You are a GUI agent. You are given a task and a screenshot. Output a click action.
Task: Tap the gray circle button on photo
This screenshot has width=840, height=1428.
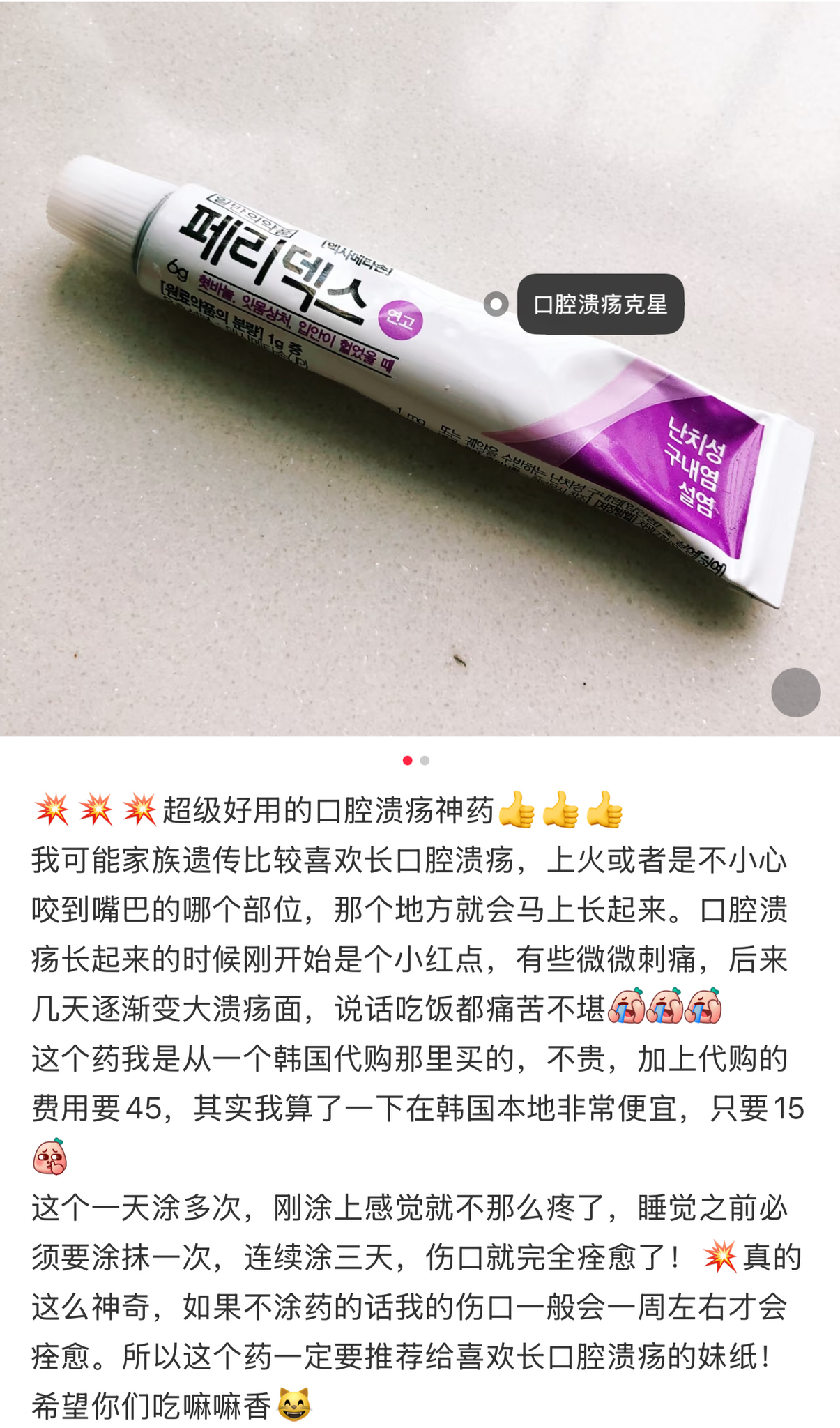pos(795,692)
